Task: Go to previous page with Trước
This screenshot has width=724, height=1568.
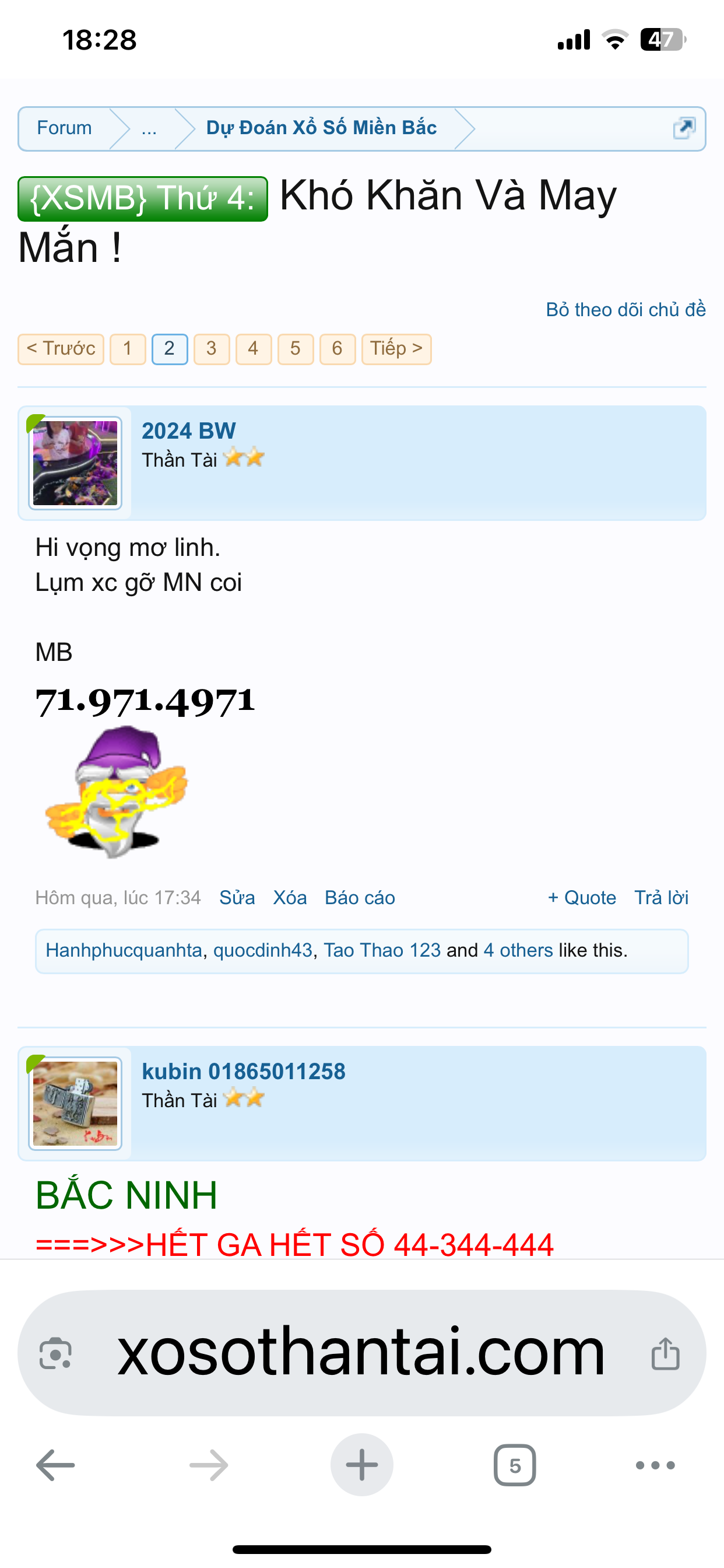Action: point(61,349)
